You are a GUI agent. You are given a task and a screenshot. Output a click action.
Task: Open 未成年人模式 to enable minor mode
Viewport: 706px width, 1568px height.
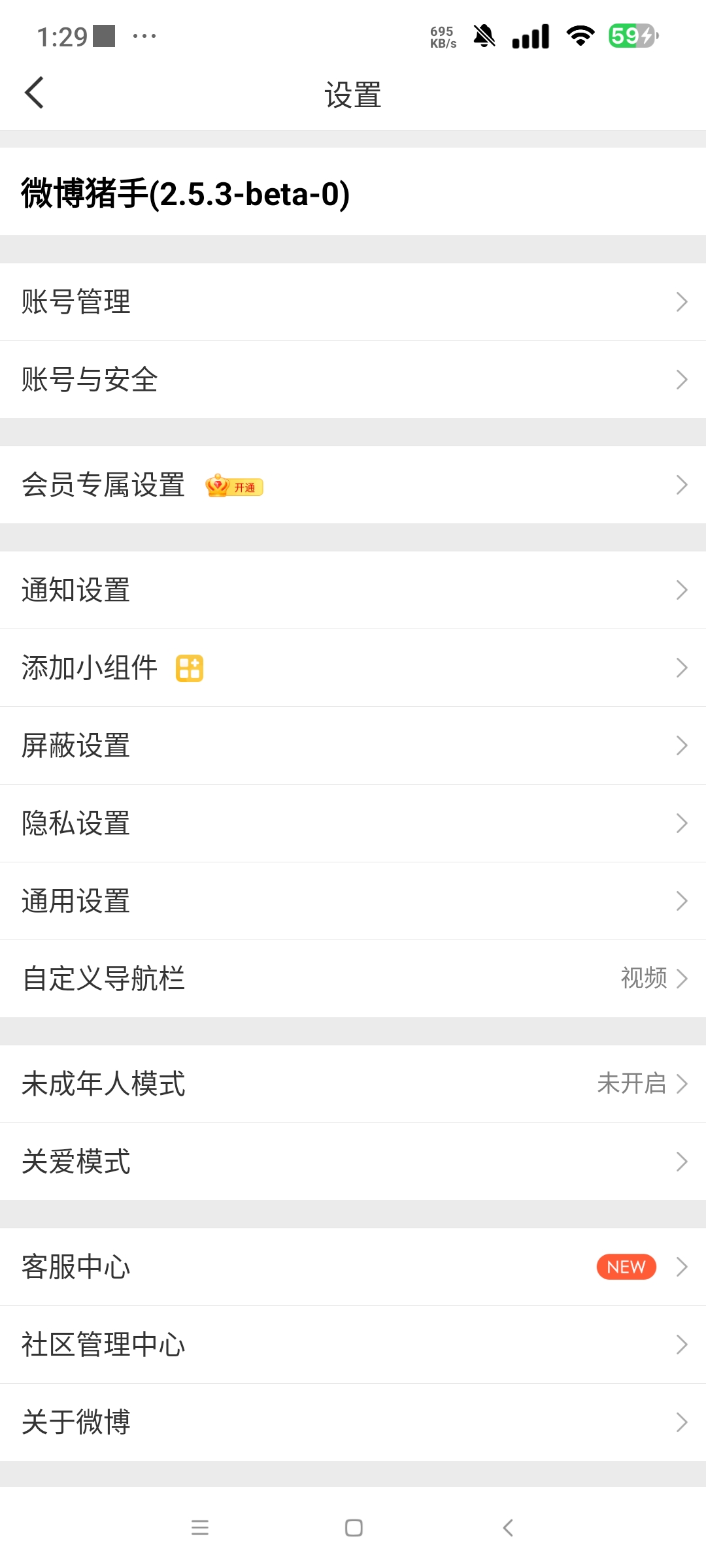coord(353,1084)
